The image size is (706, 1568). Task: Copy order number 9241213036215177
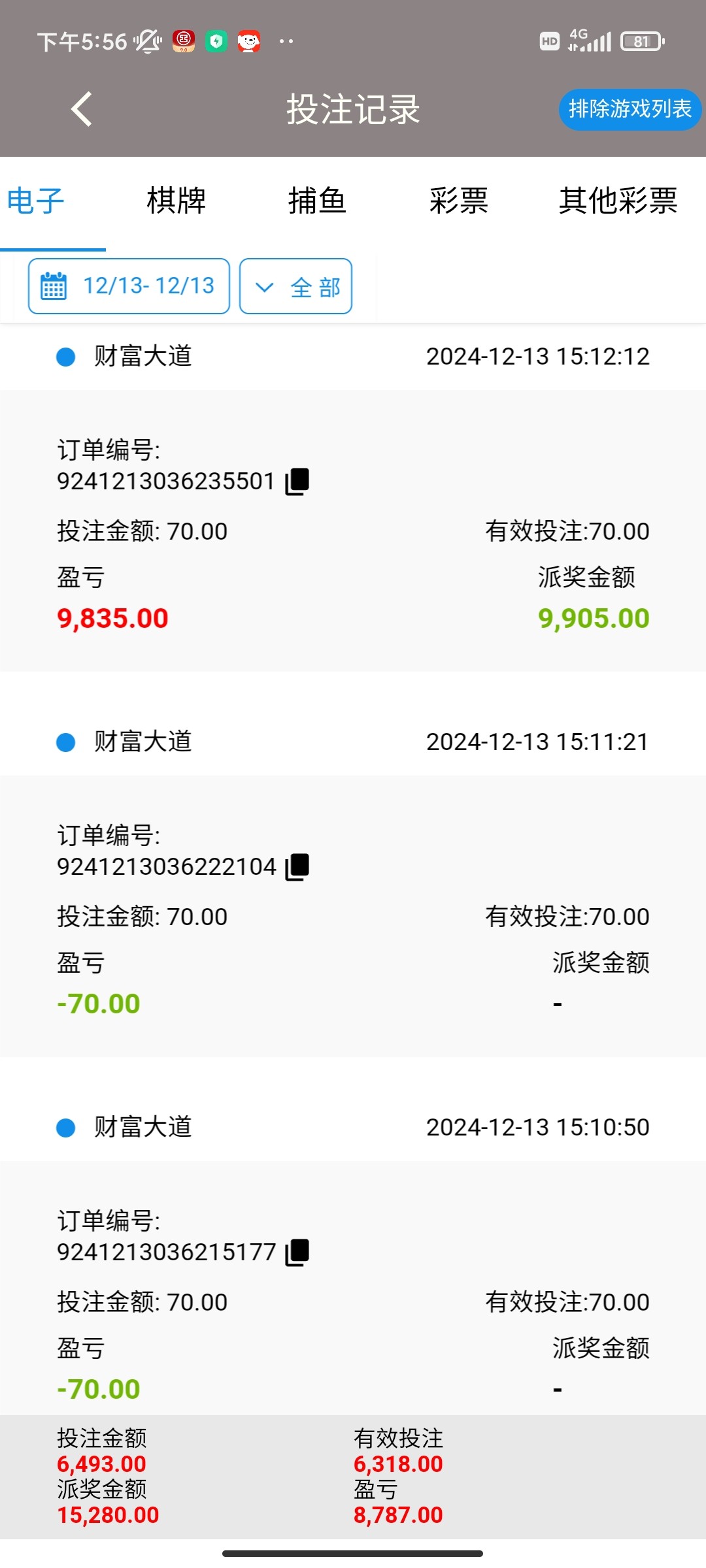[x=295, y=1252]
